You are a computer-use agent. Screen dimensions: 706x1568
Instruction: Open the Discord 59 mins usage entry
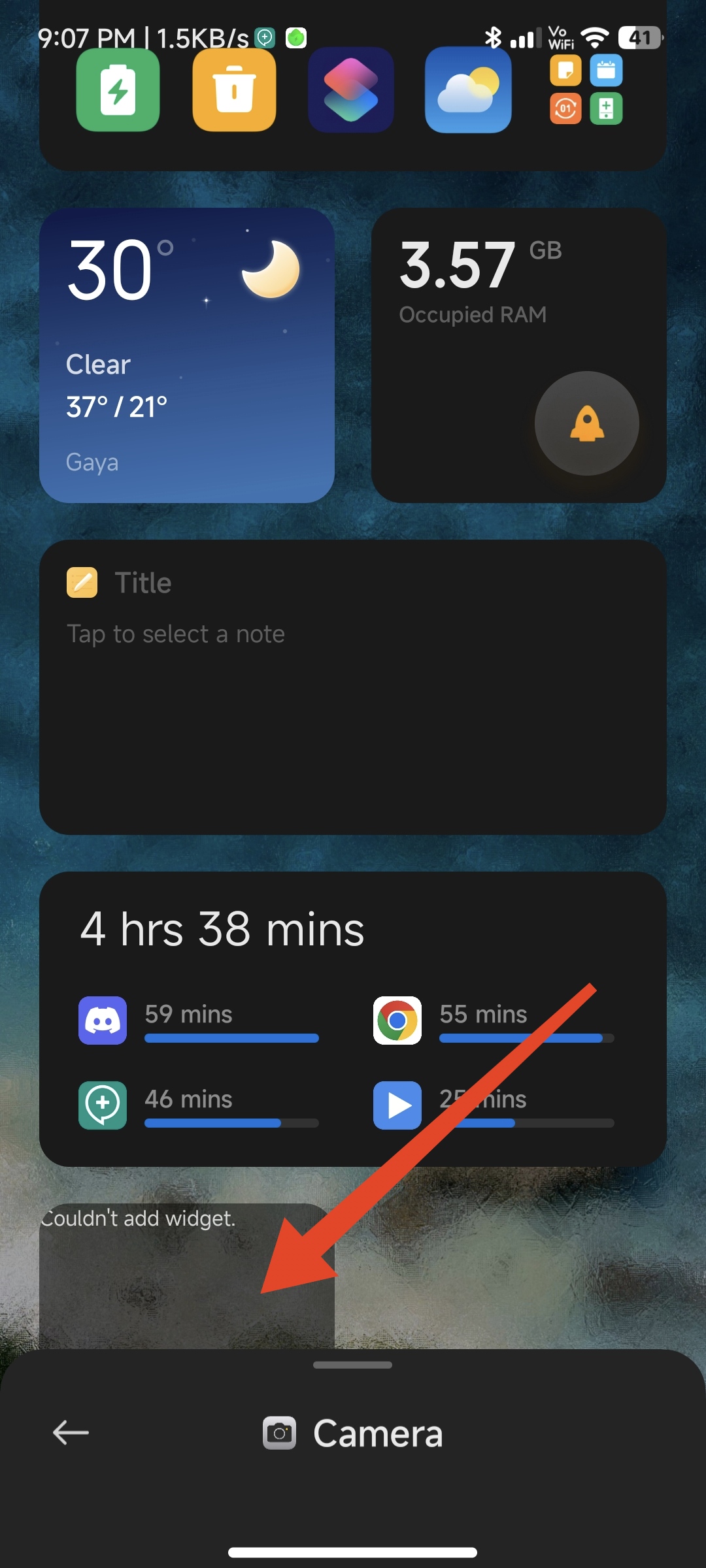point(199,1021)
